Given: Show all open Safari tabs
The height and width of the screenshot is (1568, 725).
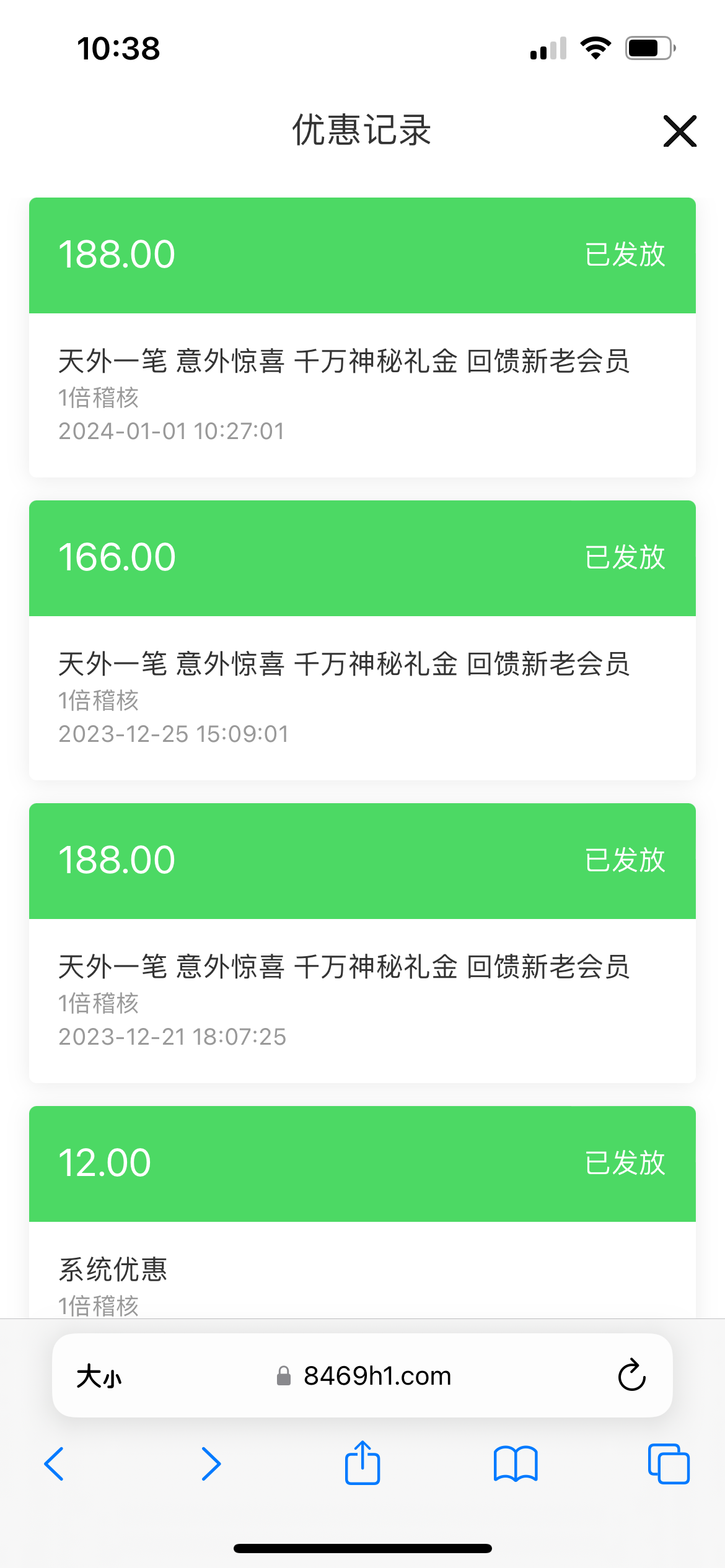Looking at the screenshot, I should pos(668,1464).
